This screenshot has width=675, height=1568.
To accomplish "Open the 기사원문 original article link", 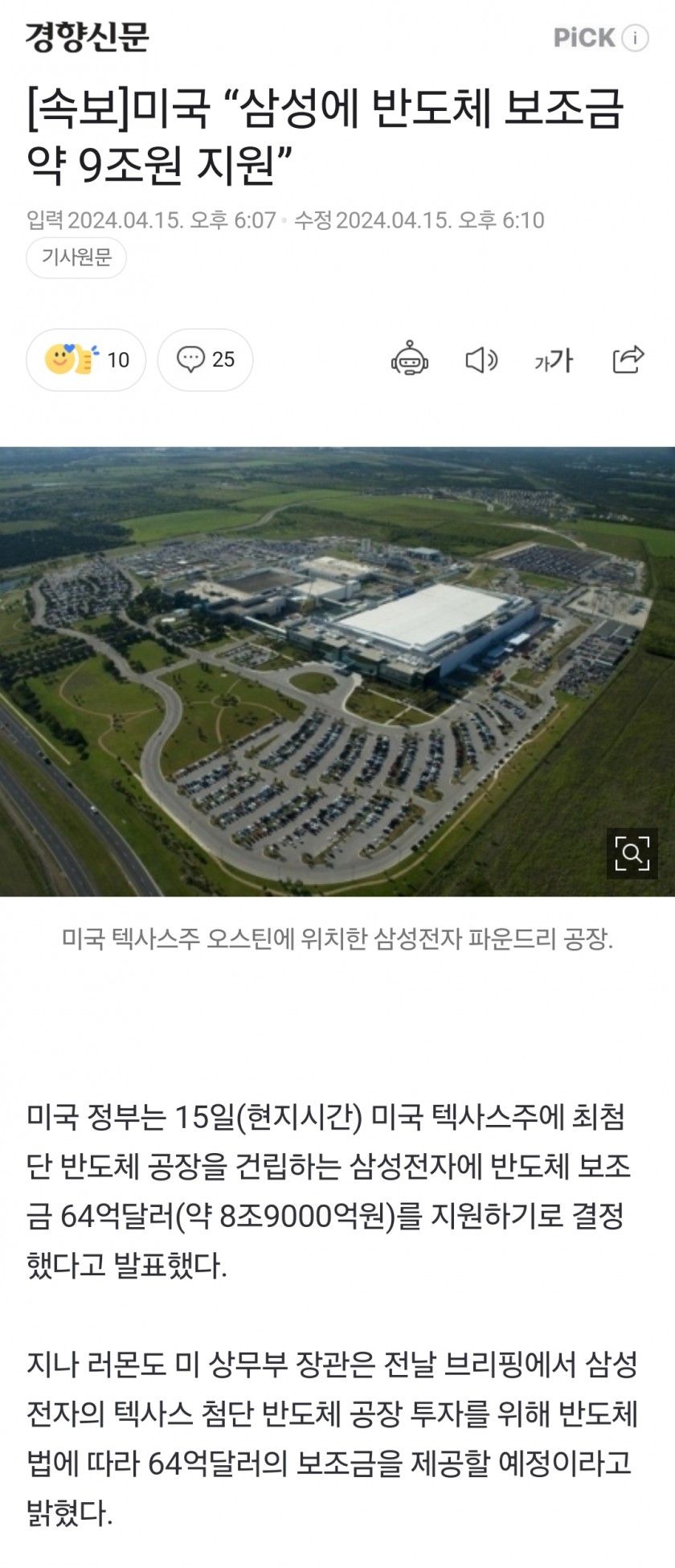I will pos(76,258).
